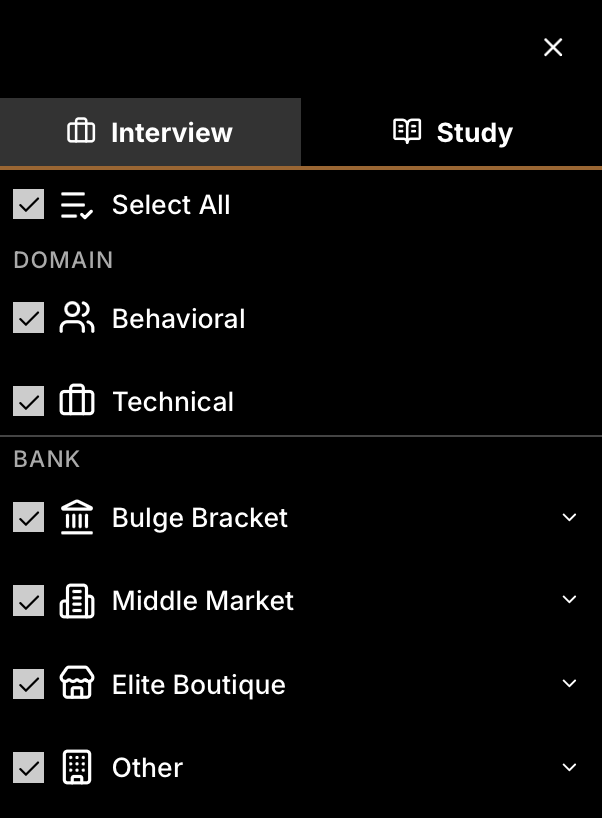
Task: Toggle the Bulge Bracket checkbox
Action: 28,518
